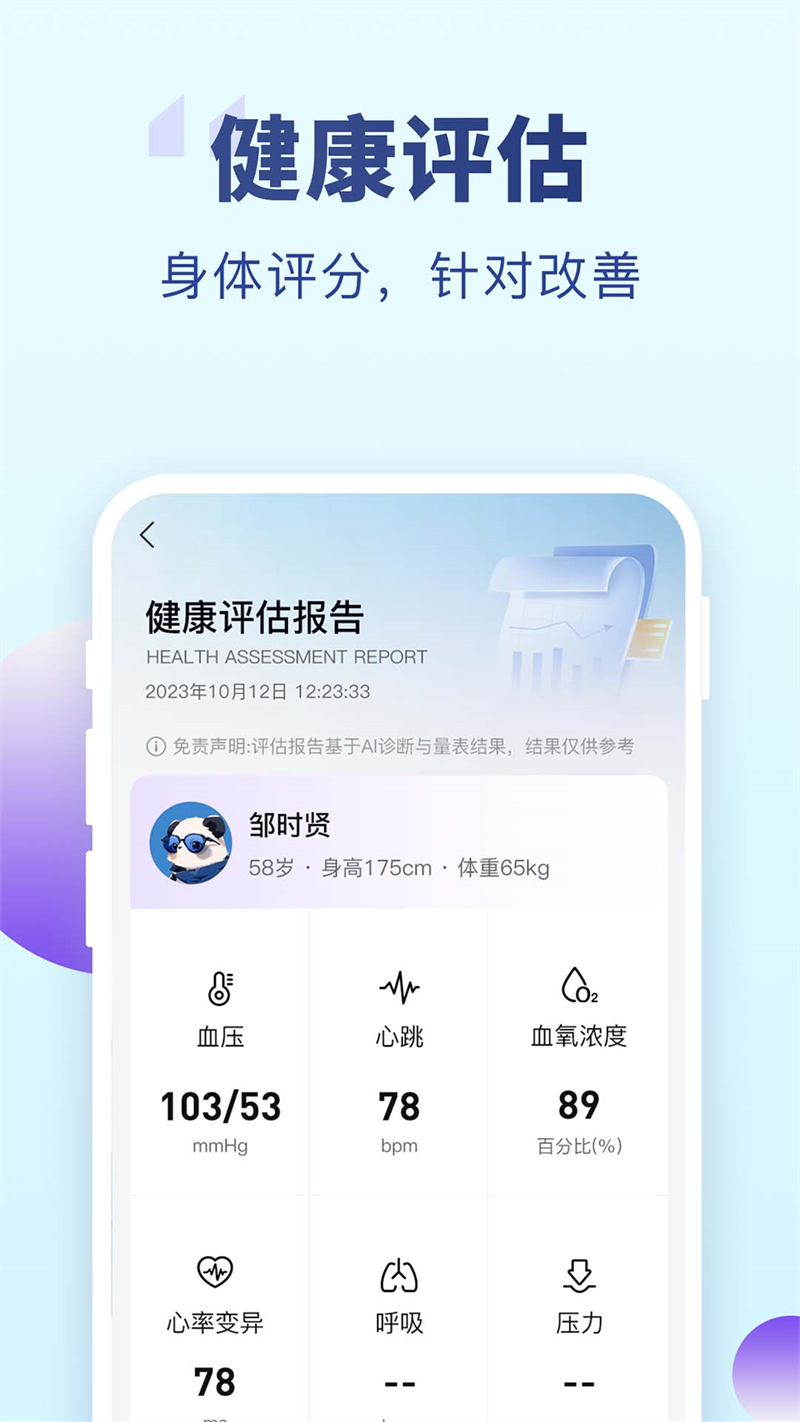Tap the empty stress reading placeholder

[x=580, y=1383]
